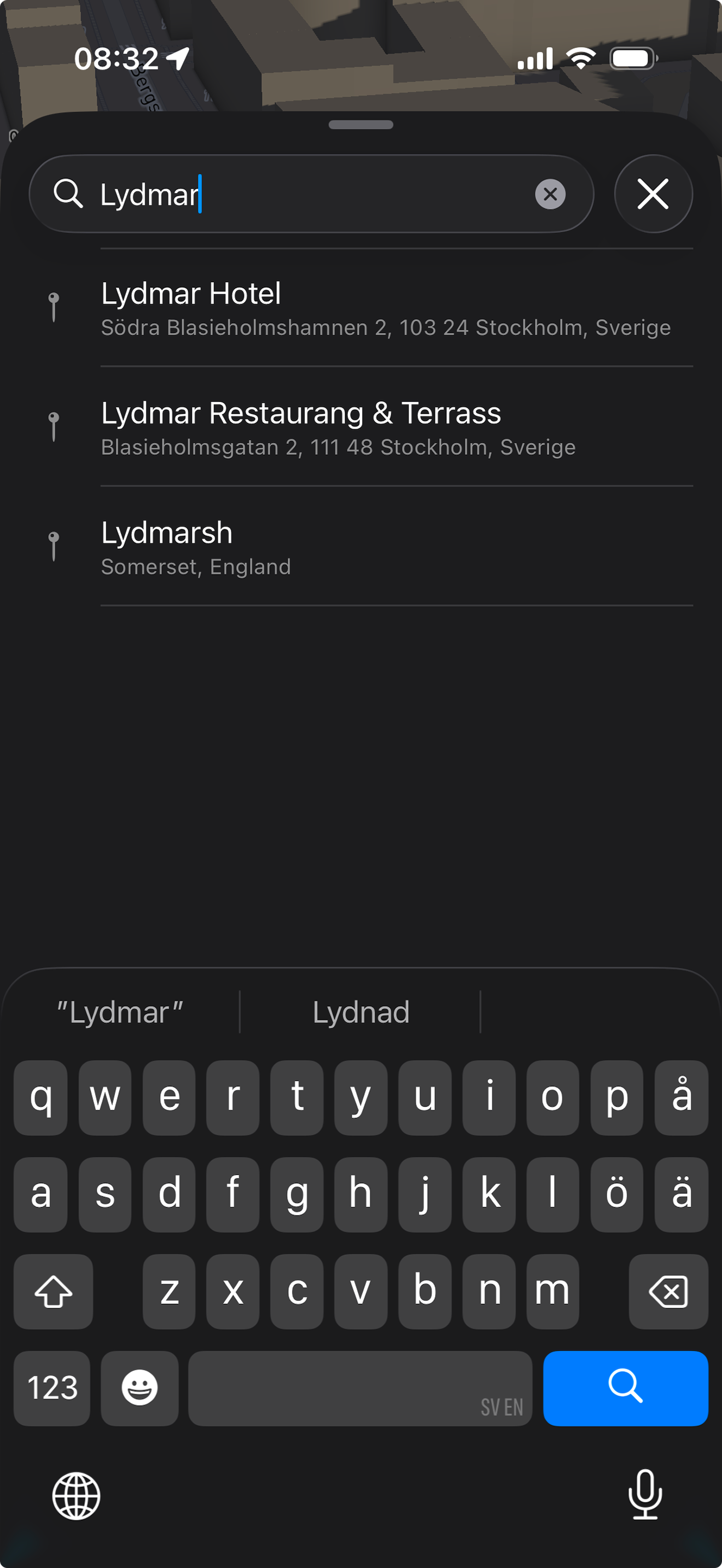Screen dimensions: 722x1568
Task: Open the Lydmar Hotel result
Action: pyautogui.click(x=385, y=308)
